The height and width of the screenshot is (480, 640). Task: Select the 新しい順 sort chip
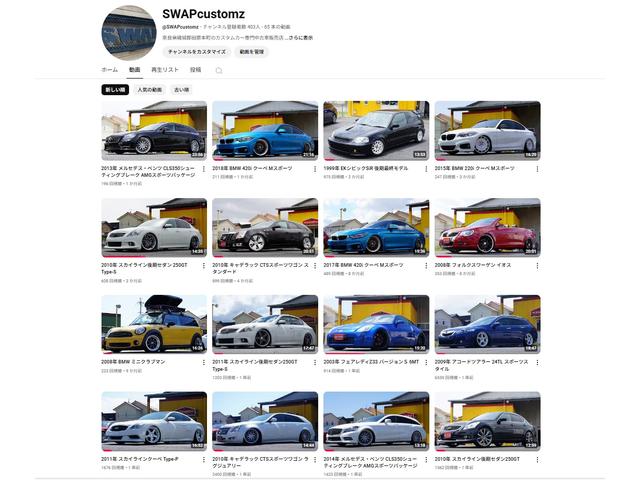pyautogui.click(x=116, y=90)
